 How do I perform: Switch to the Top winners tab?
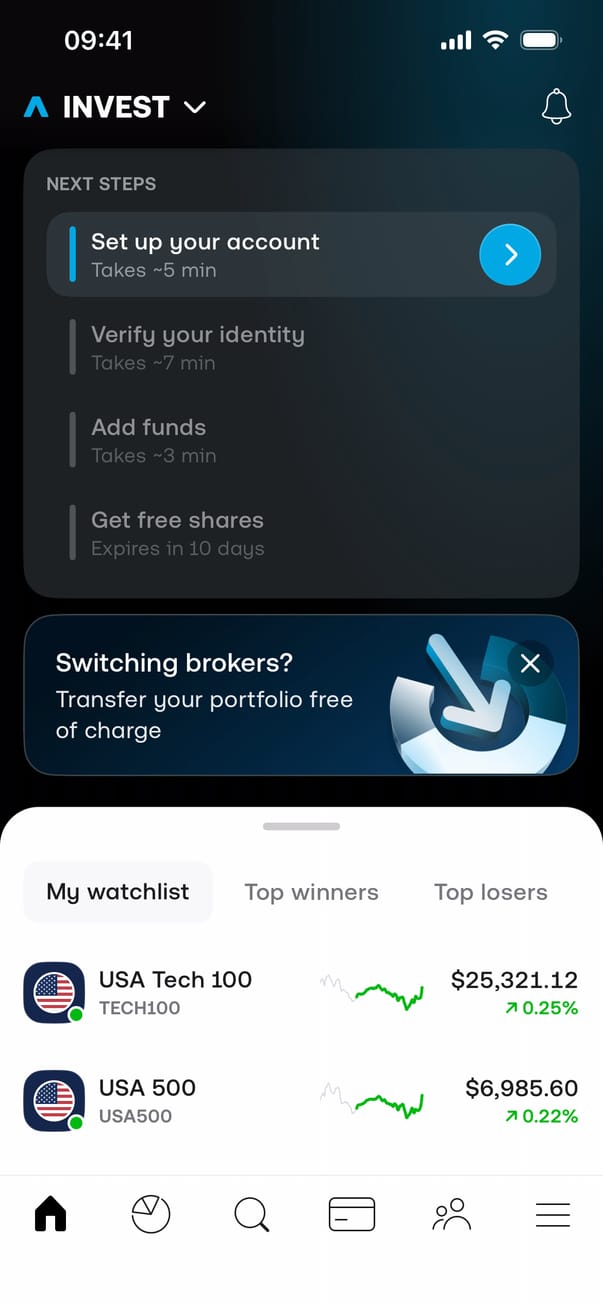(311, 892)
